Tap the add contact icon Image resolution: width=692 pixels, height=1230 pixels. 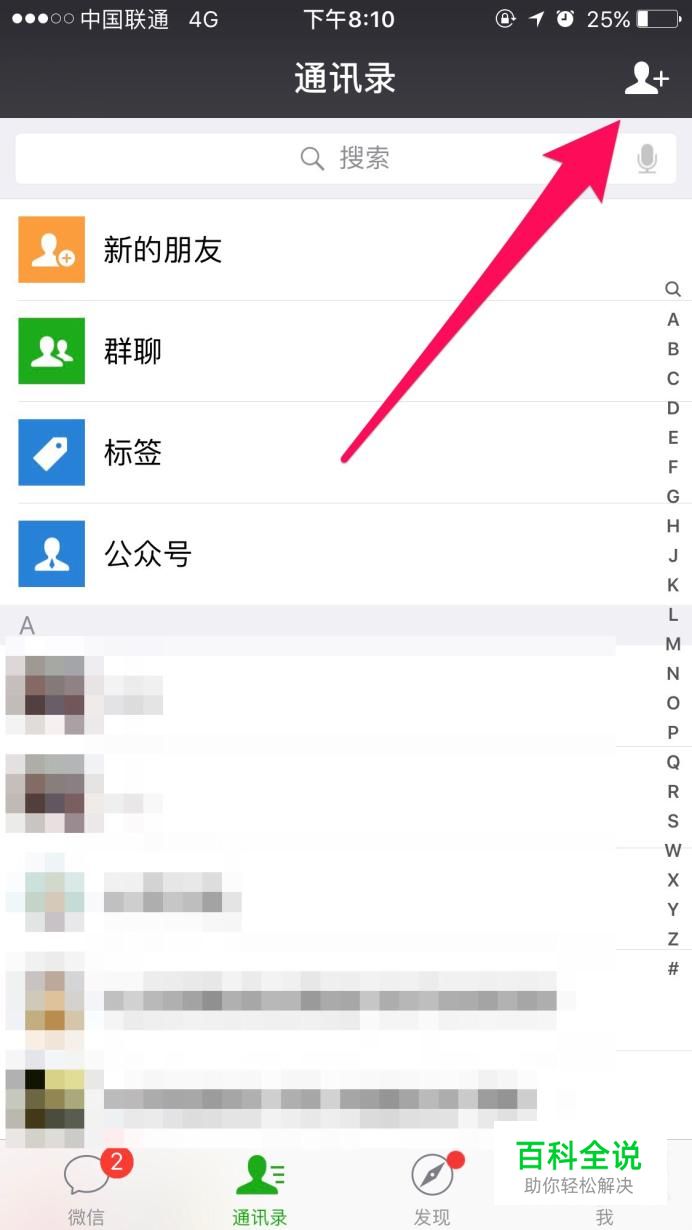coord(646,78)
